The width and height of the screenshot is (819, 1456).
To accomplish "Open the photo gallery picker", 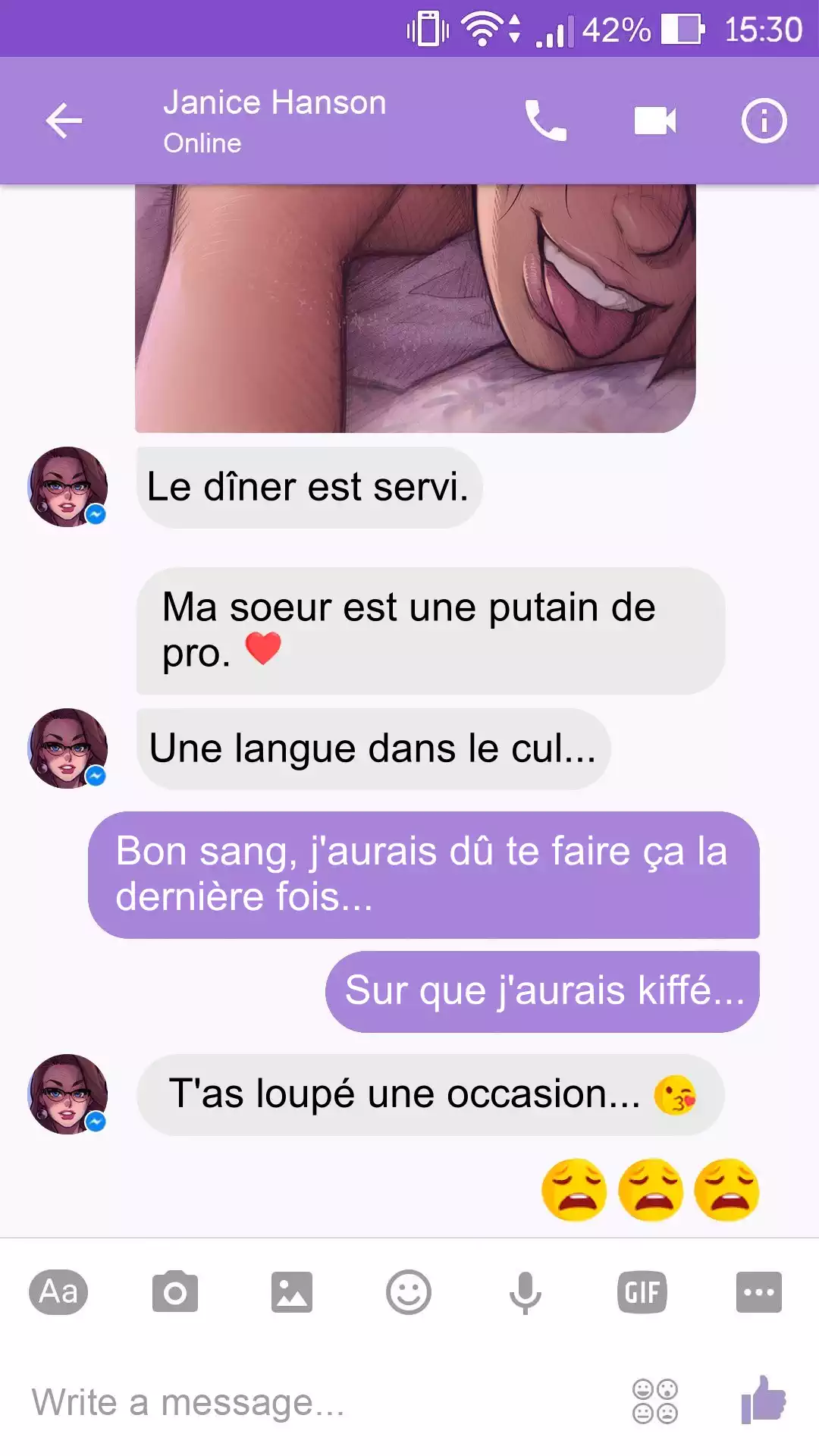I will coord(292,1291).
